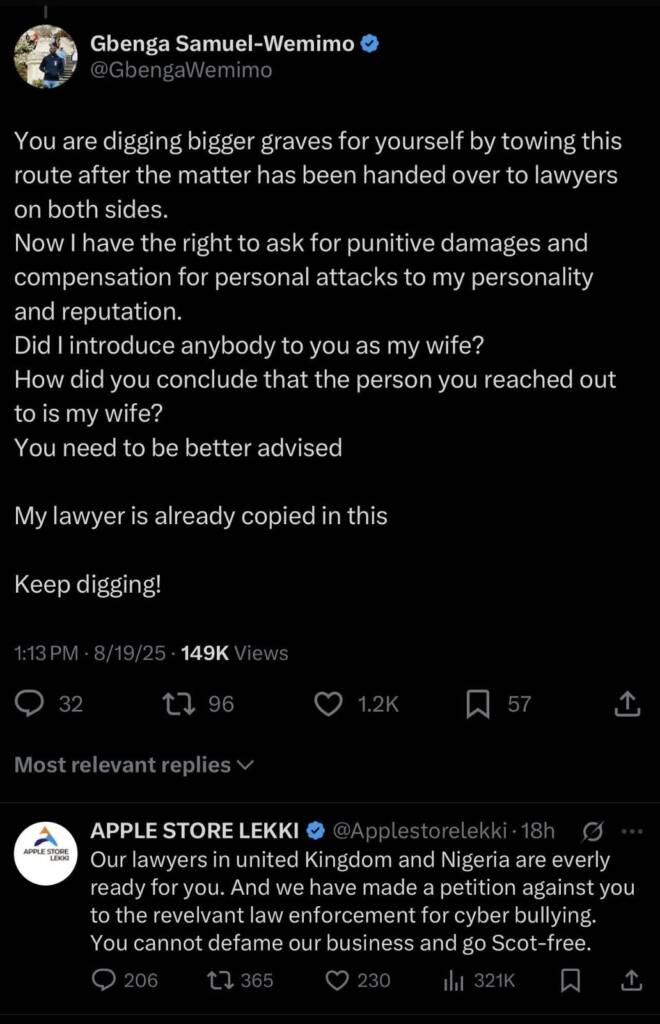Bookmark Gbenga's post with 57 bookmarks

479,704
